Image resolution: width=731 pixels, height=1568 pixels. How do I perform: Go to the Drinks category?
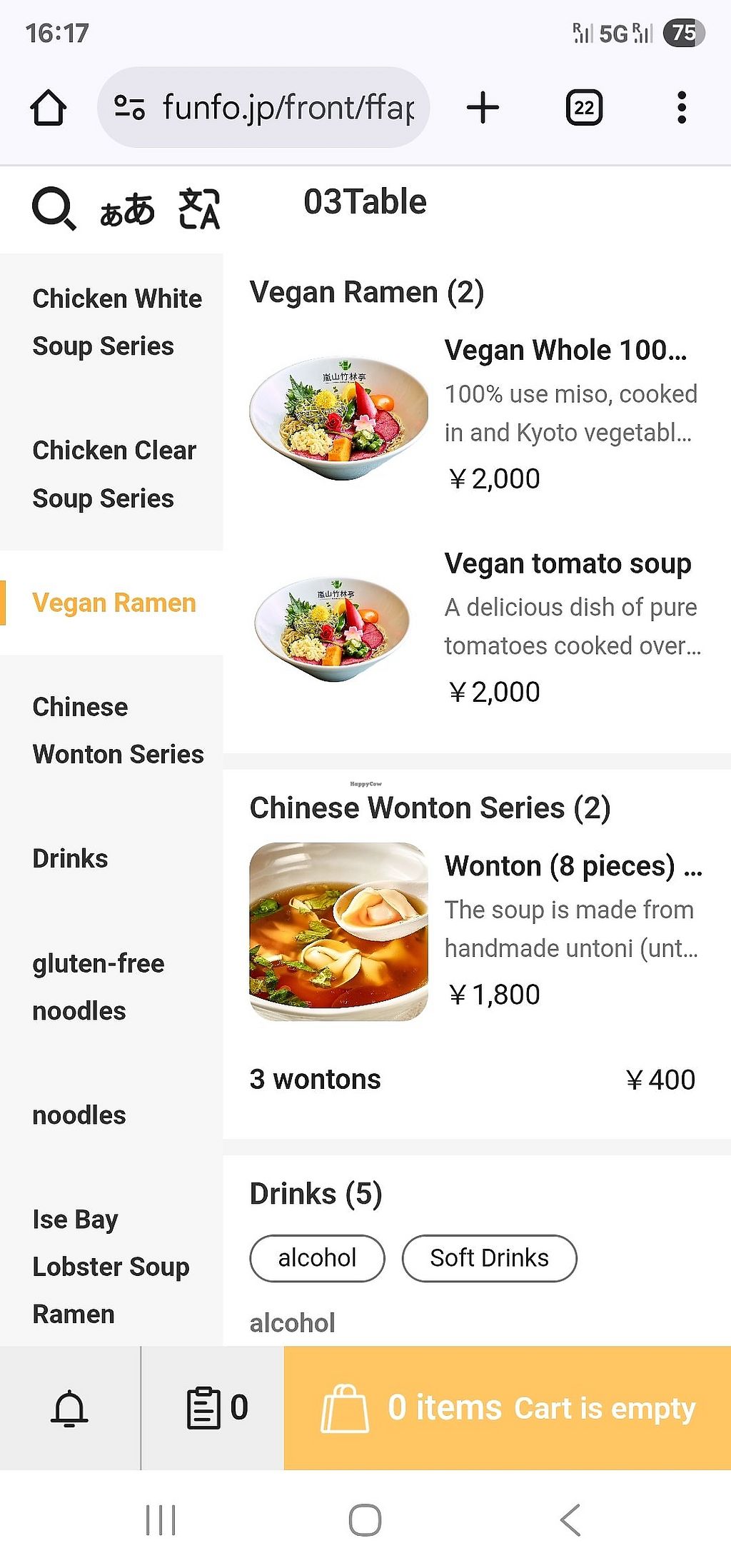tap(70, 858)
